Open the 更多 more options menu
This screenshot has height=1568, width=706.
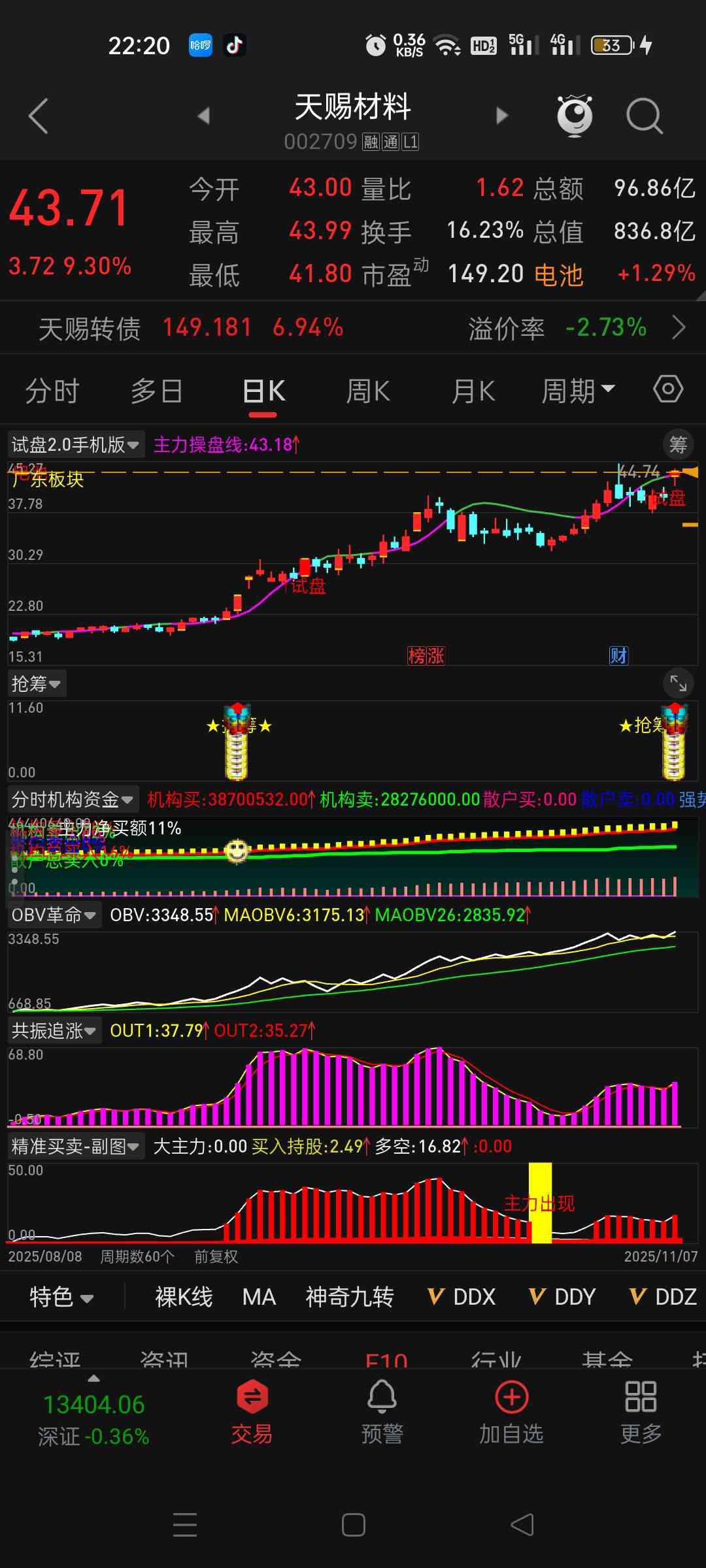tap(641, 1411)
